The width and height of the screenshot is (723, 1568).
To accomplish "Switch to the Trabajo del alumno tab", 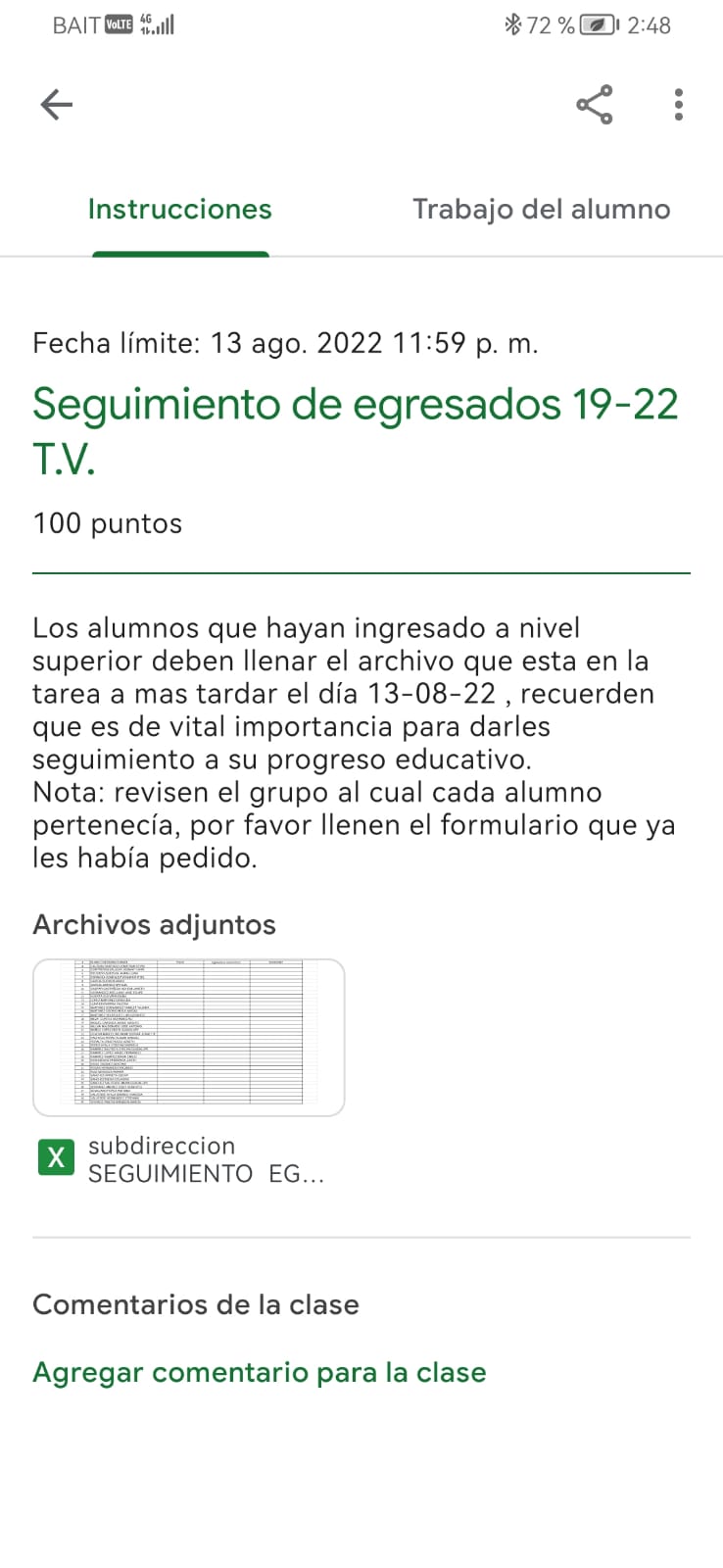I will coord(542,209).
